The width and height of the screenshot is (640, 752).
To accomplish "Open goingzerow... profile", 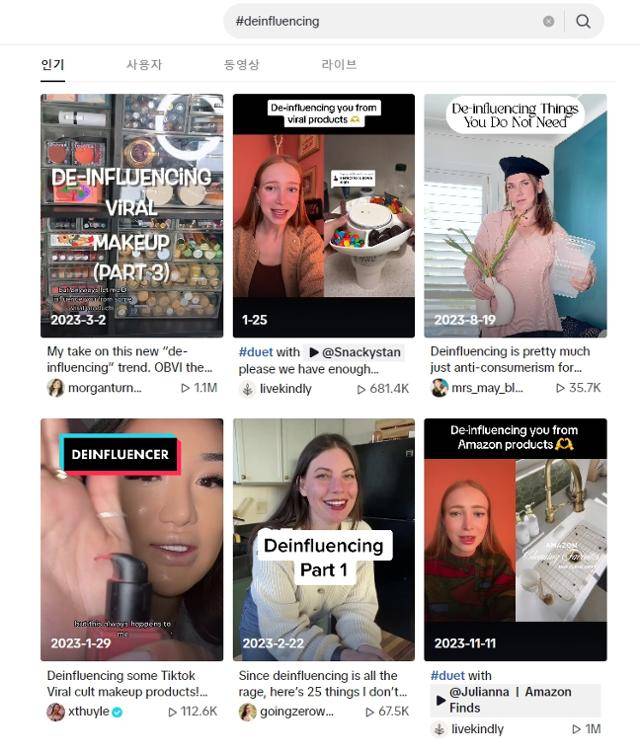I will (286, 712).
